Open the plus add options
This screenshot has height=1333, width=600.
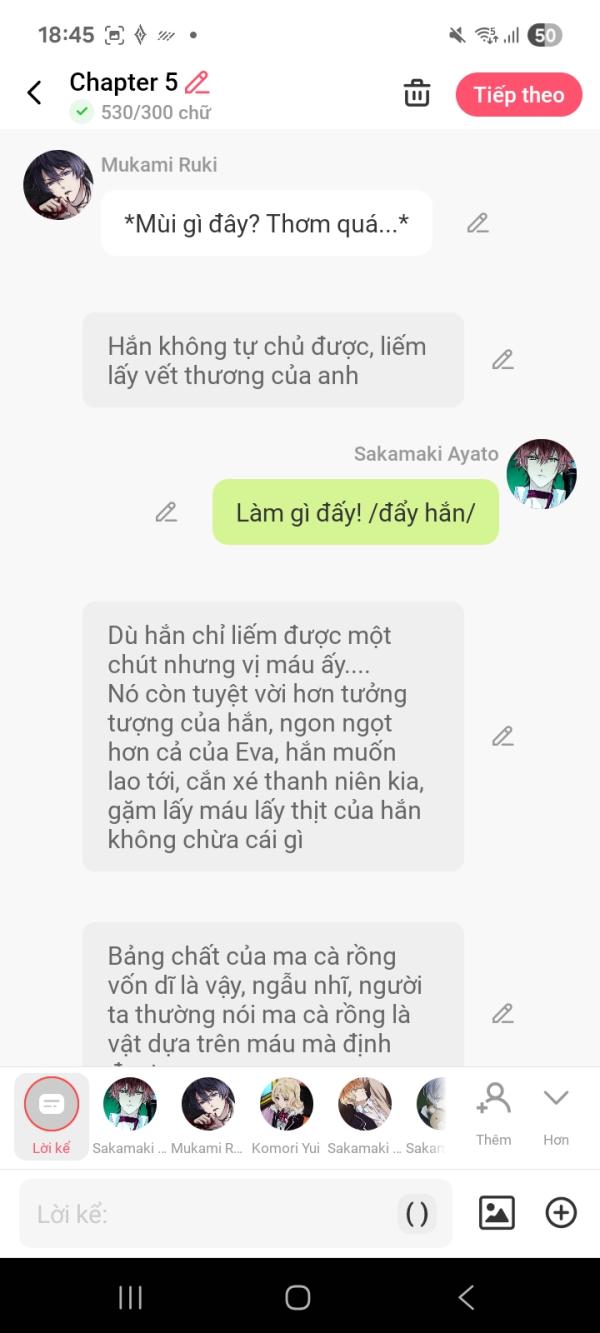coord(561,1213)
